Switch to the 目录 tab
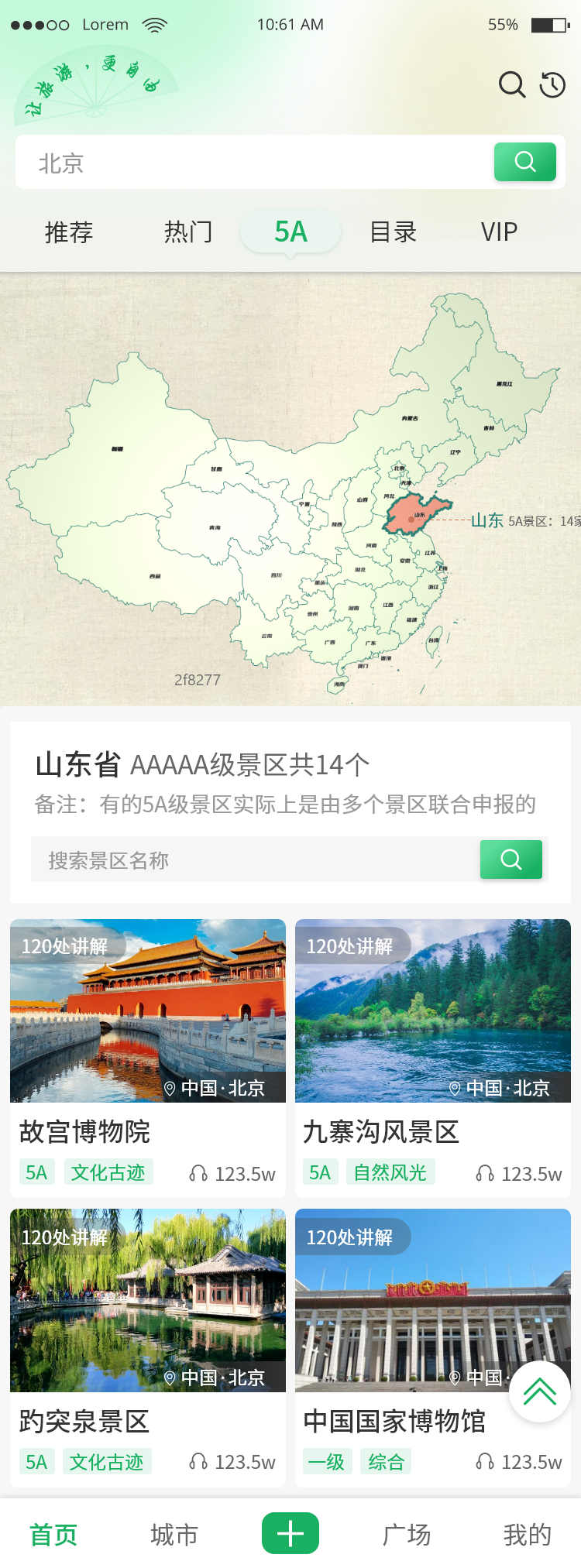581x1568 pixels. pos(394,232)
